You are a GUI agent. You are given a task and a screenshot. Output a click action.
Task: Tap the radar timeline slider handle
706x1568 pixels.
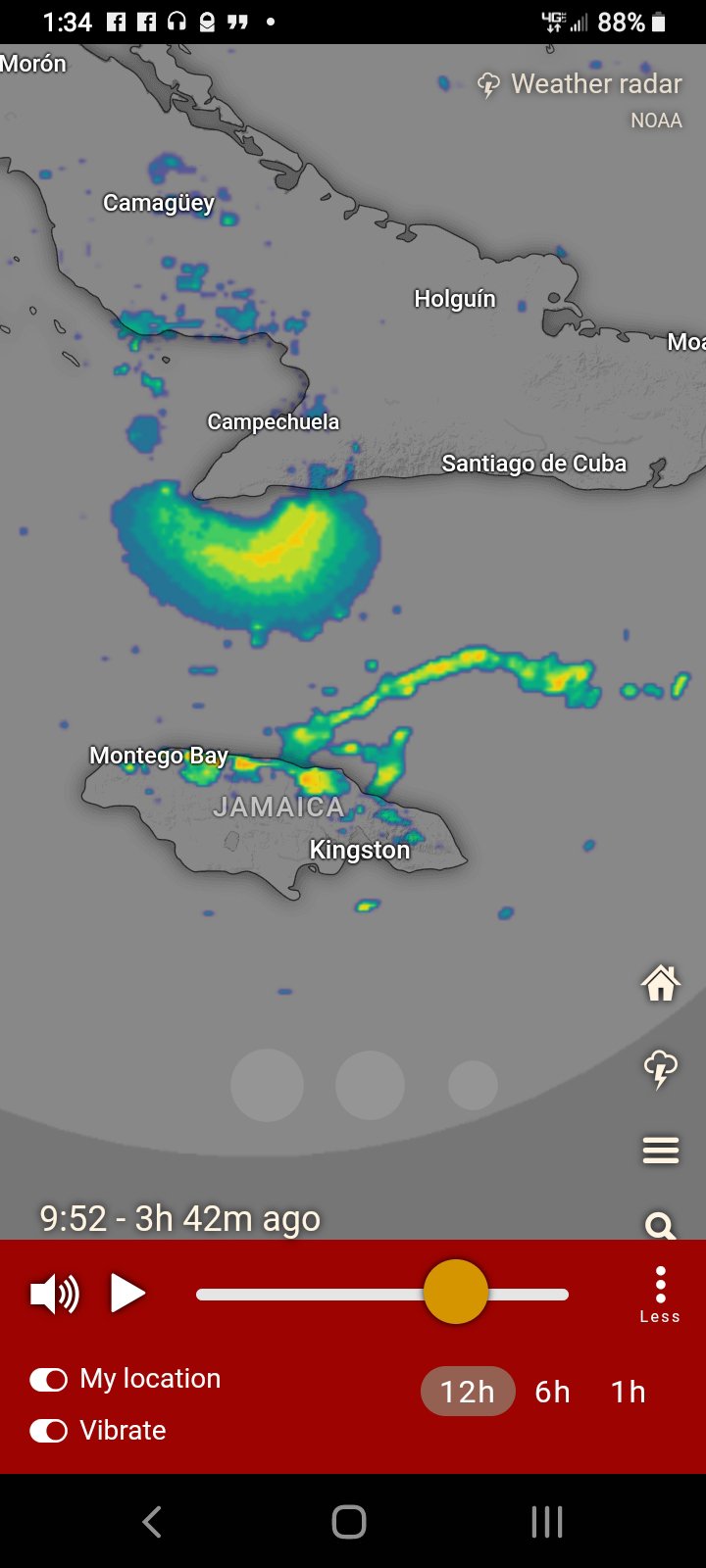pos(455,1293)
